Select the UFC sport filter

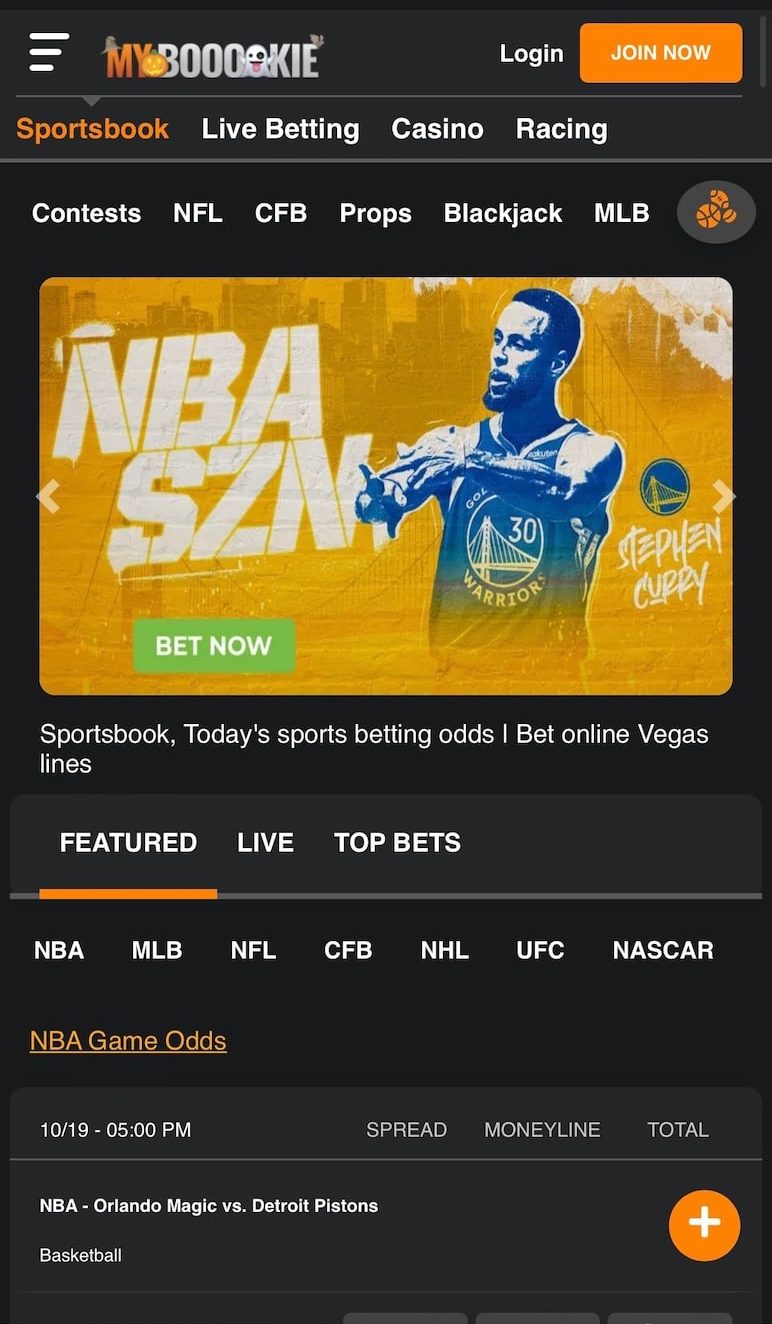(540, 950)
